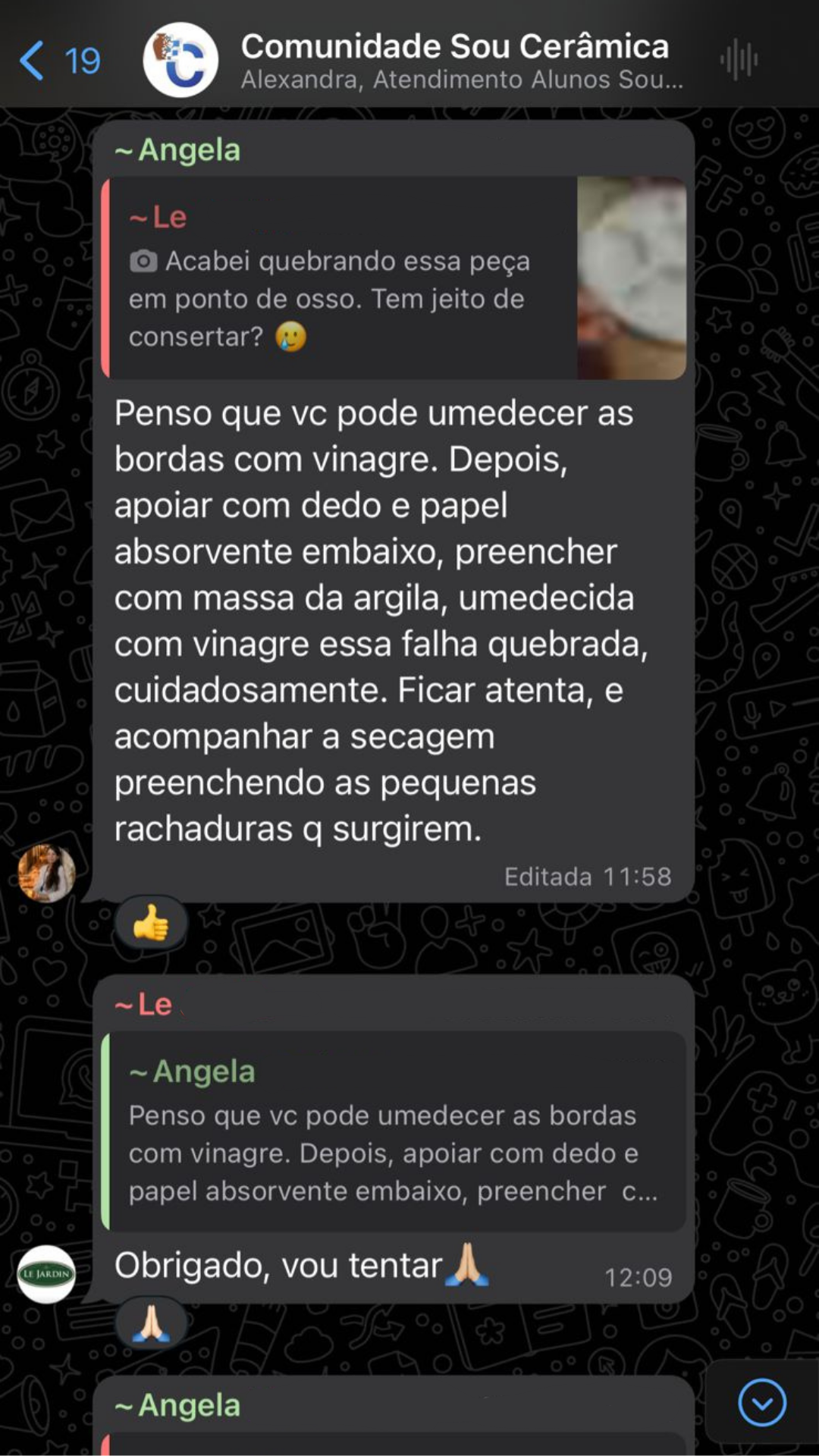Open Le's Le Jardin profile picture
This screenshot has width=819, height=1456.
tap(46, 1274)
